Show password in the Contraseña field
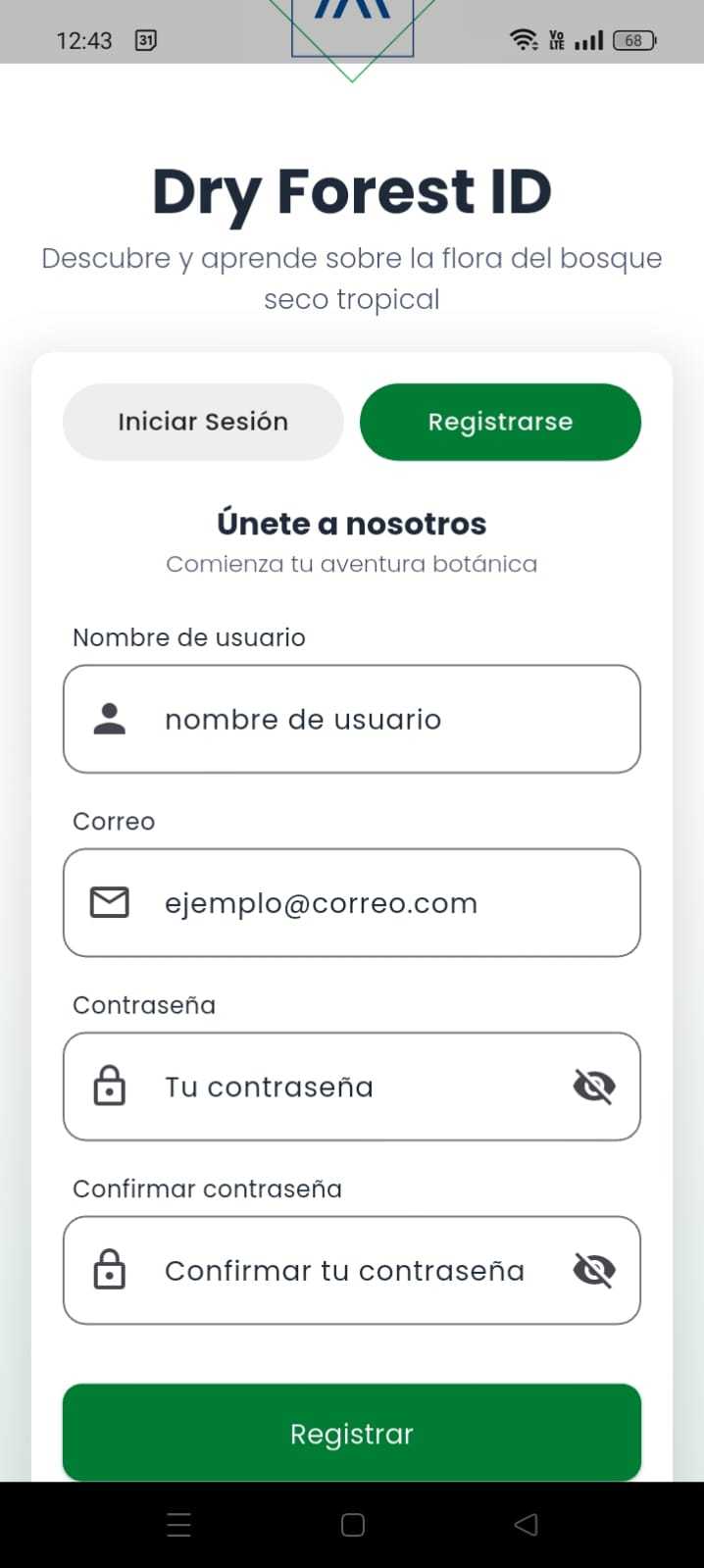 [x=593, y=1087]
